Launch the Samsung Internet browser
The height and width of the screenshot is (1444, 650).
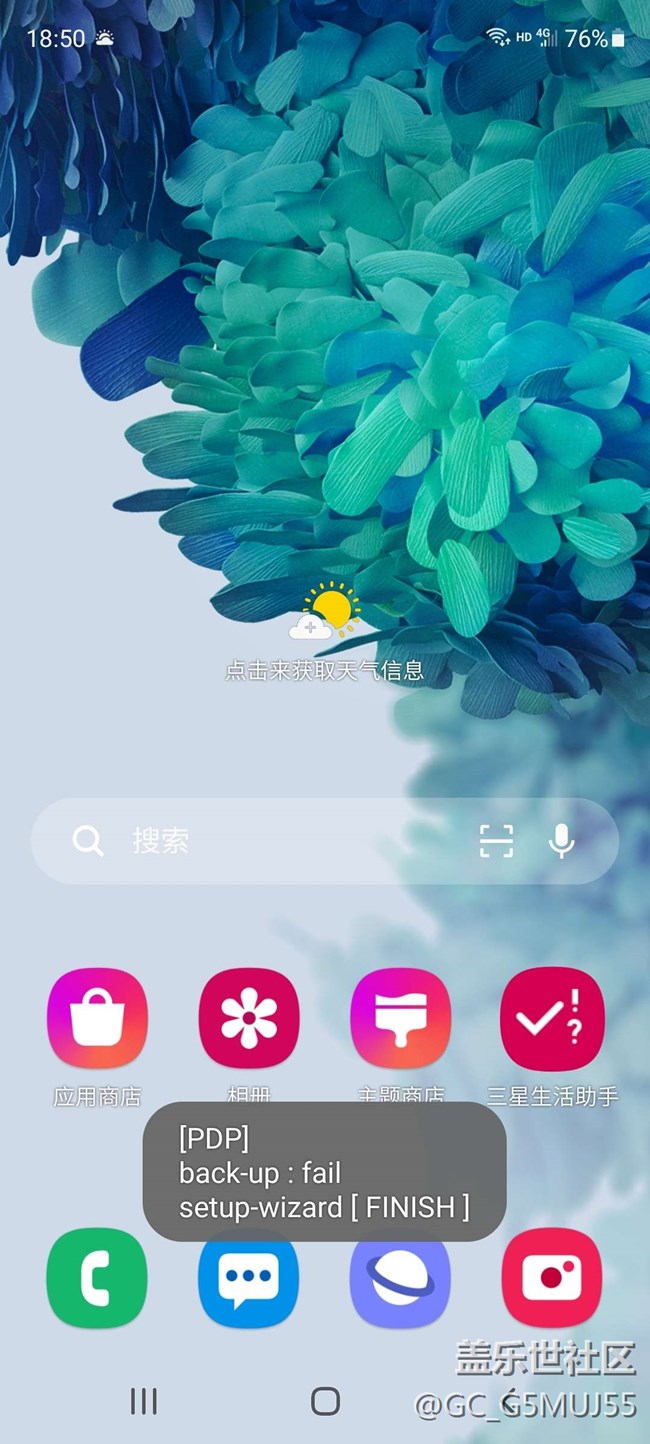(x=400, y=1285)
